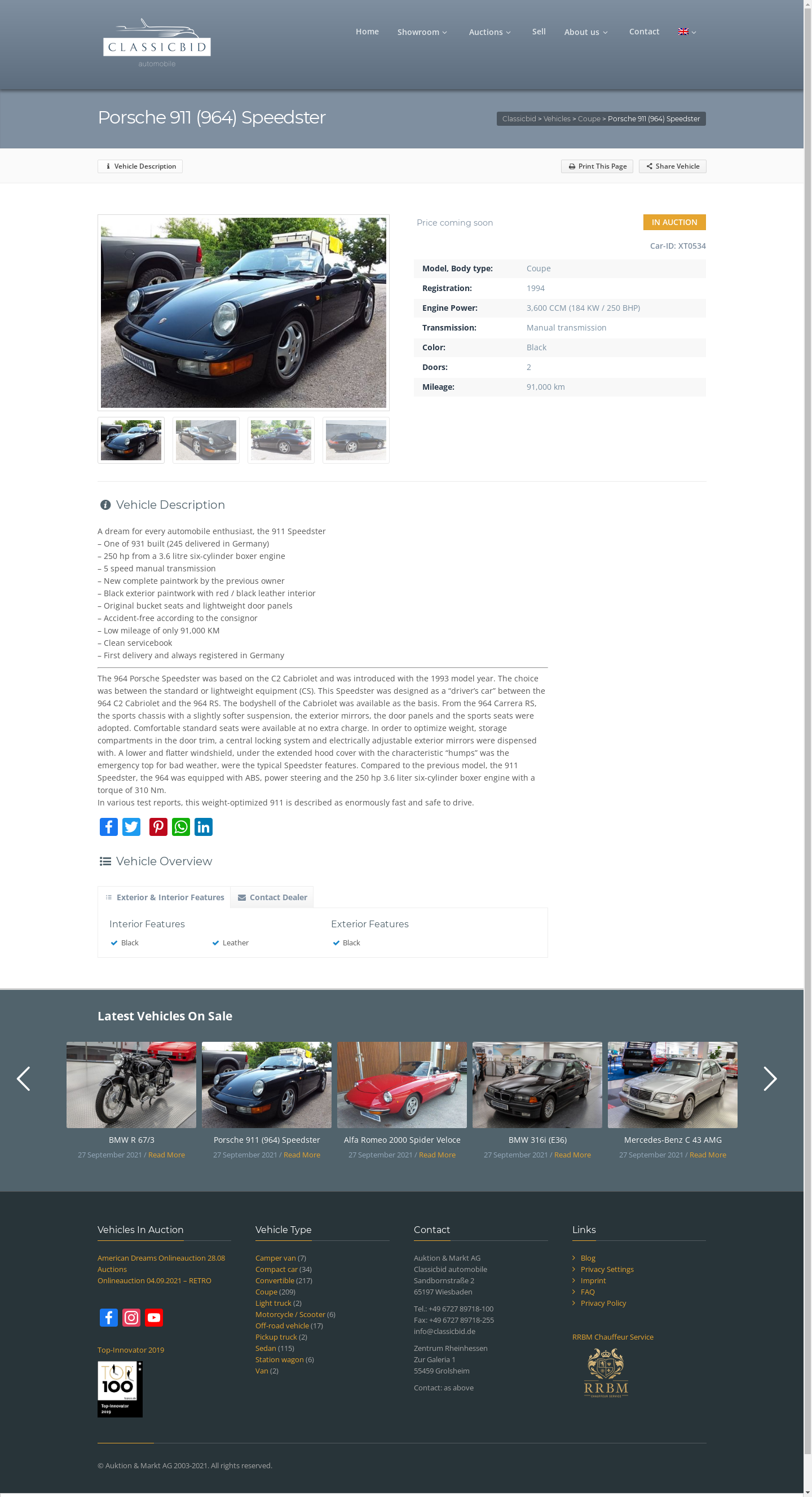Share the listing on Pinterest
Image resolution: width=812 pixels, height=1497 pixels.
[x=158, y=827]
